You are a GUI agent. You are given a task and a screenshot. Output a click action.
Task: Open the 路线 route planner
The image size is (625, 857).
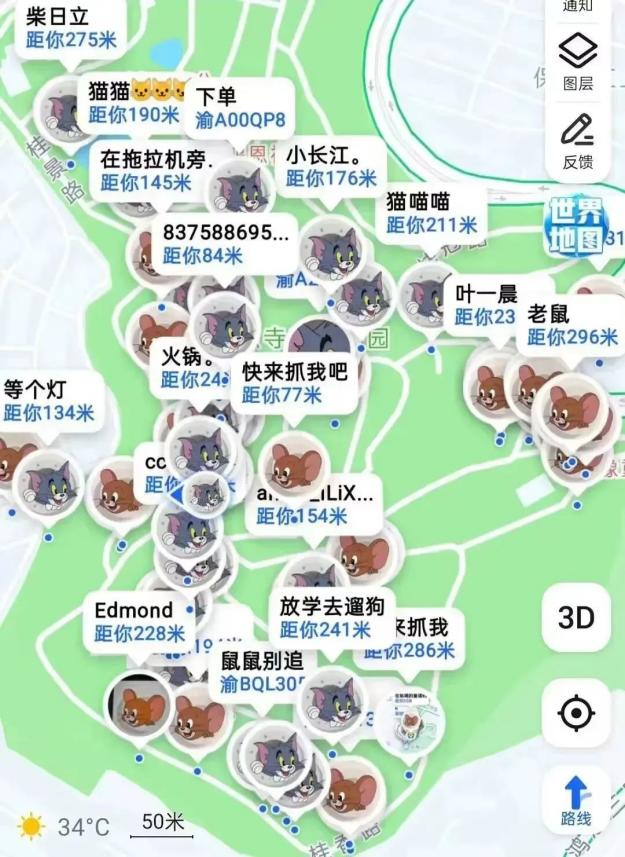point(576,802)
